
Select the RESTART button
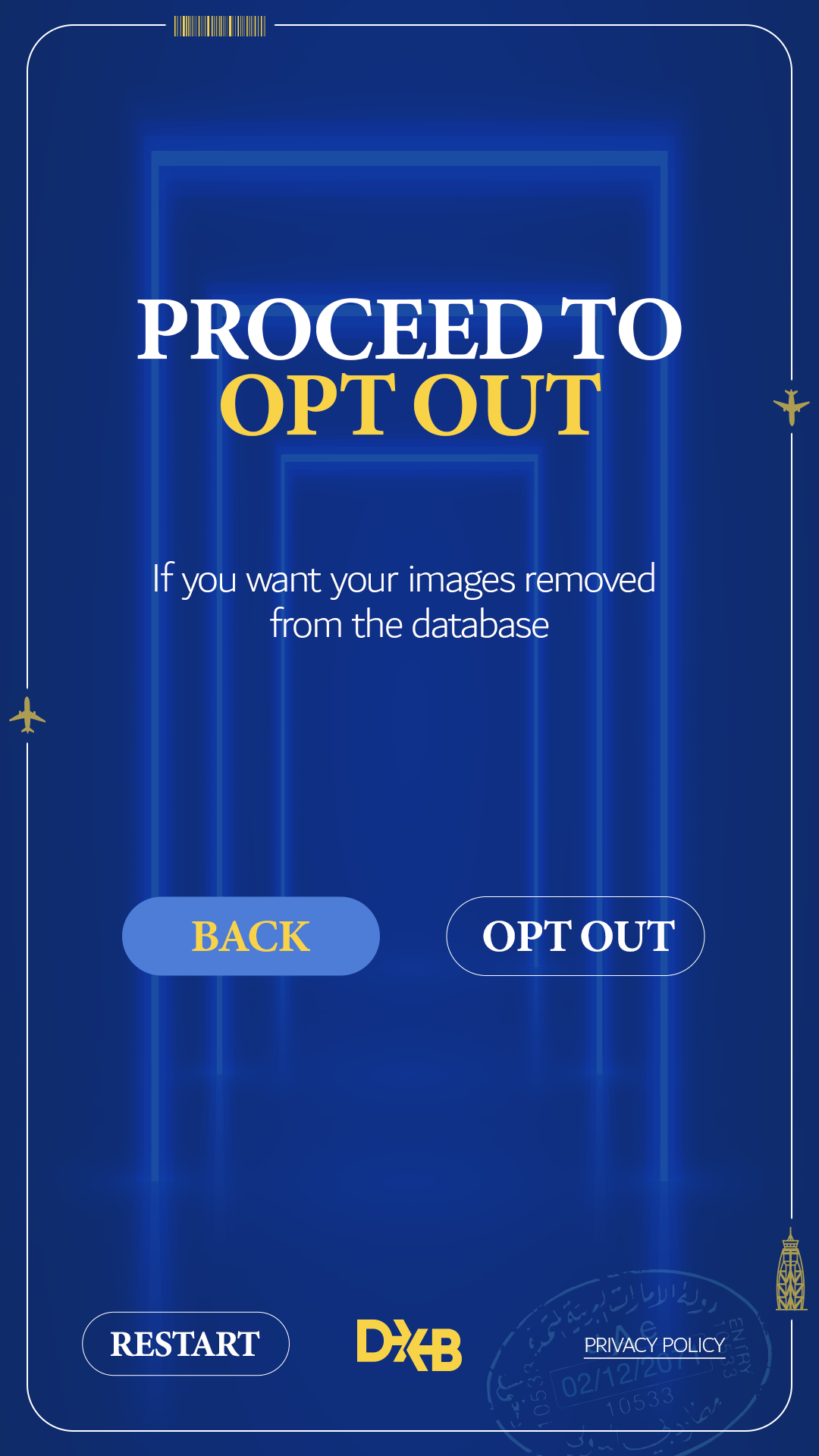pos(186,1344)
